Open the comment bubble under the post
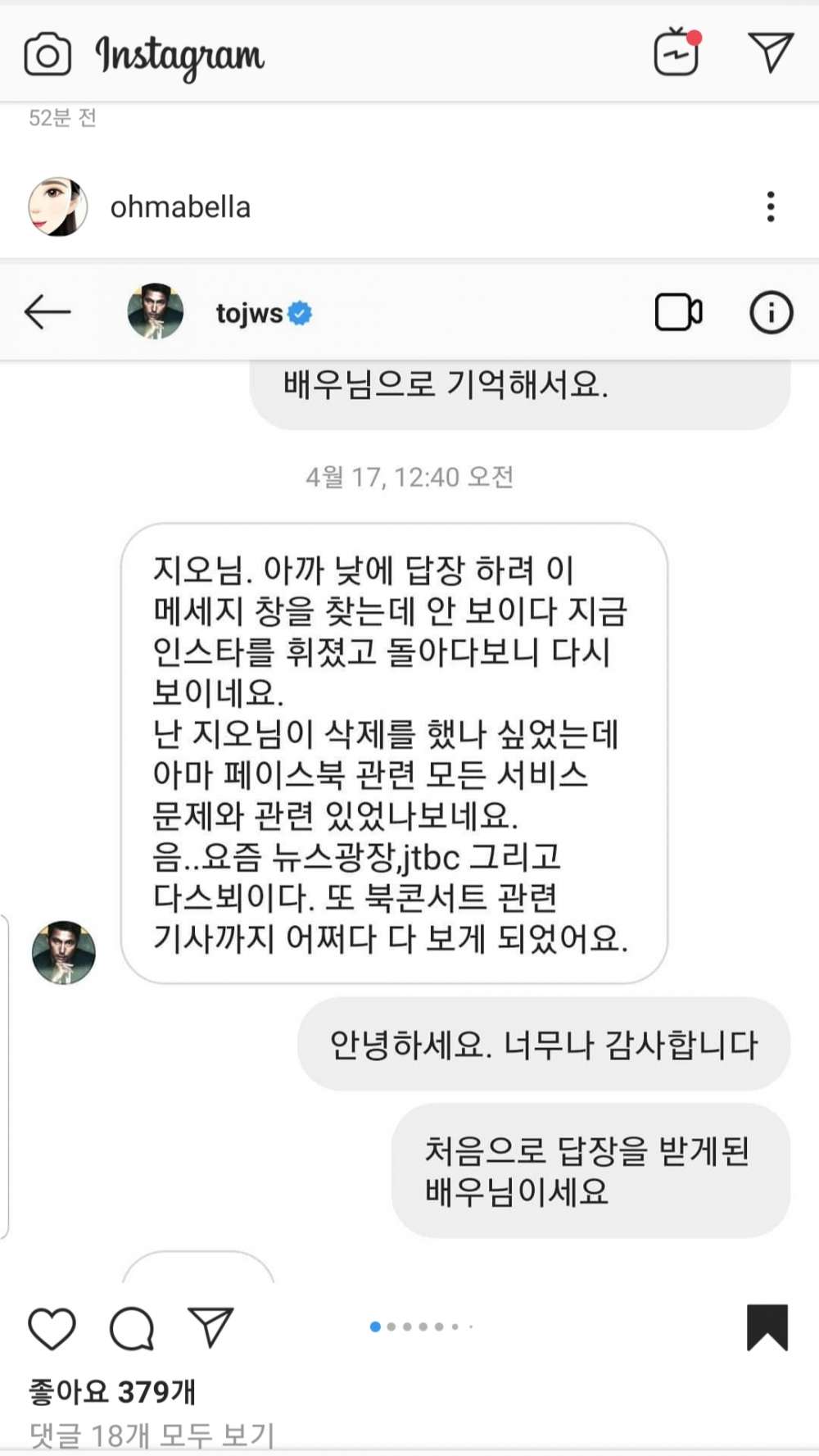819x1456 pixels. pos(132,1328)
